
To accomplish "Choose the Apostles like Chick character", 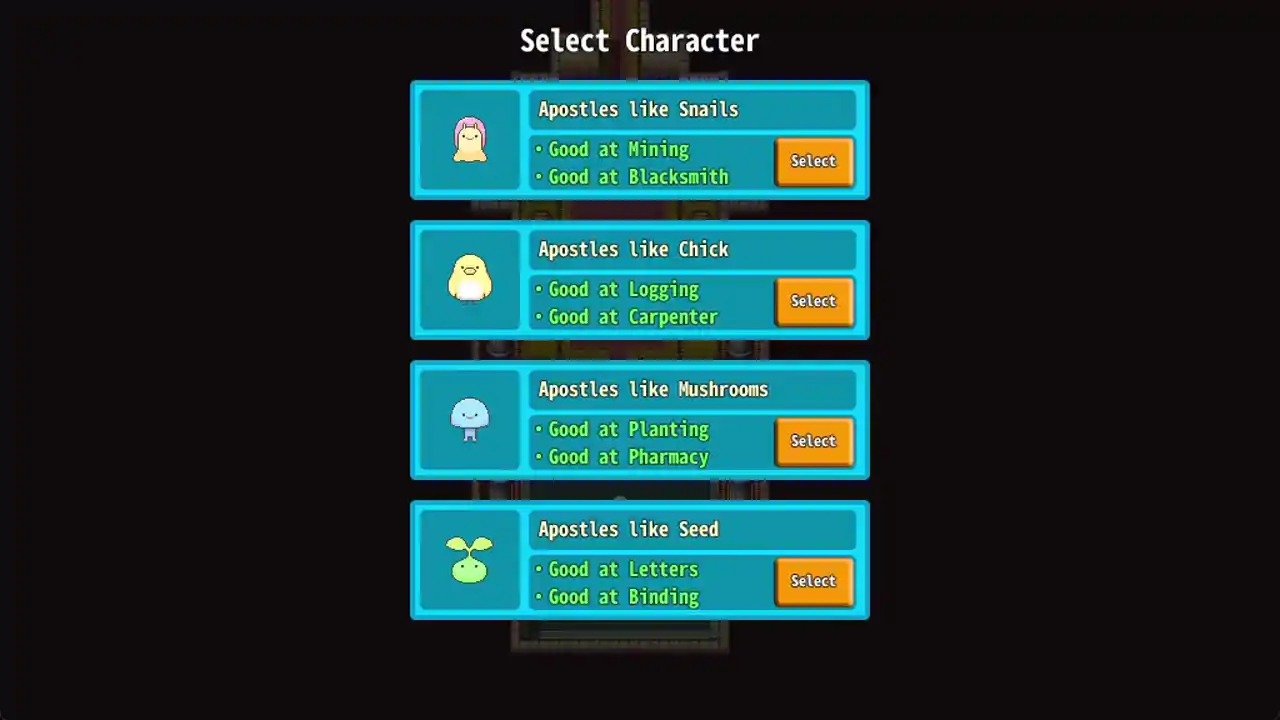I will (814, 301).
